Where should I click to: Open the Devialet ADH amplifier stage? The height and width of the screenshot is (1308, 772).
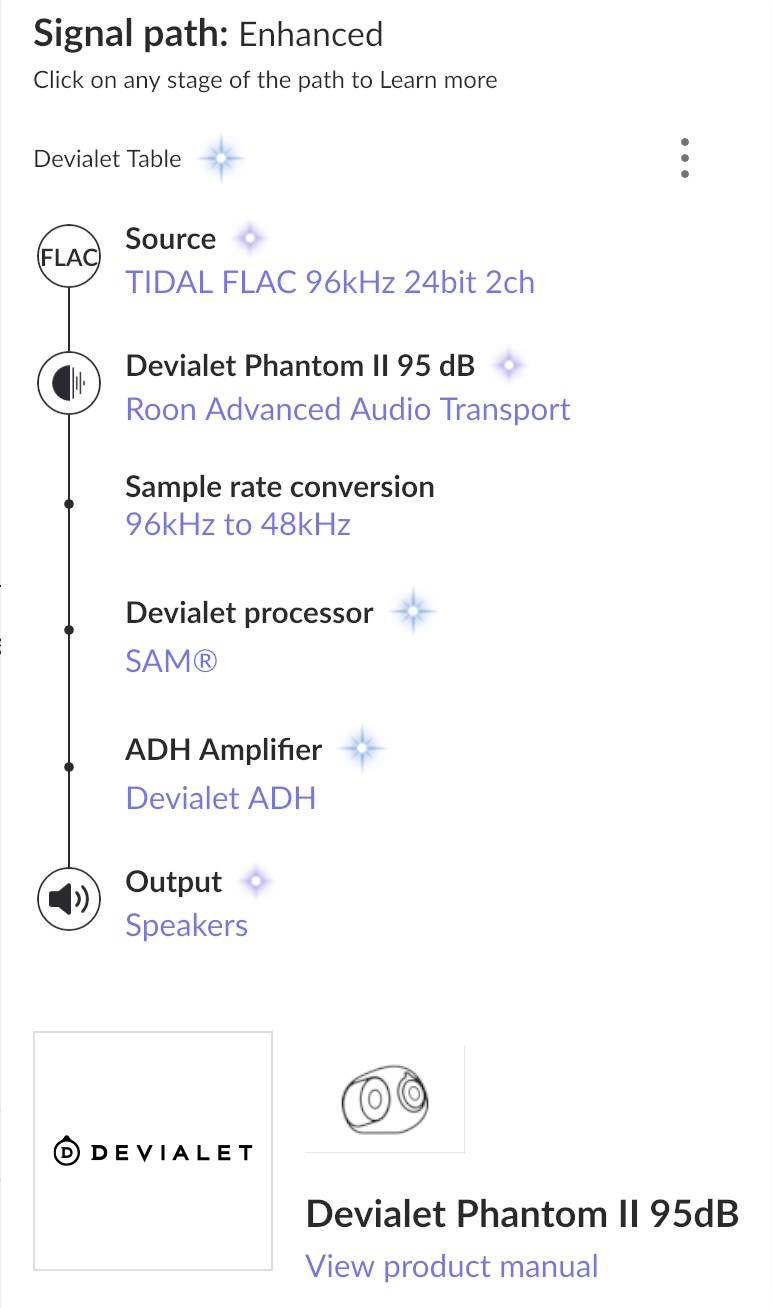click(221, 798)
